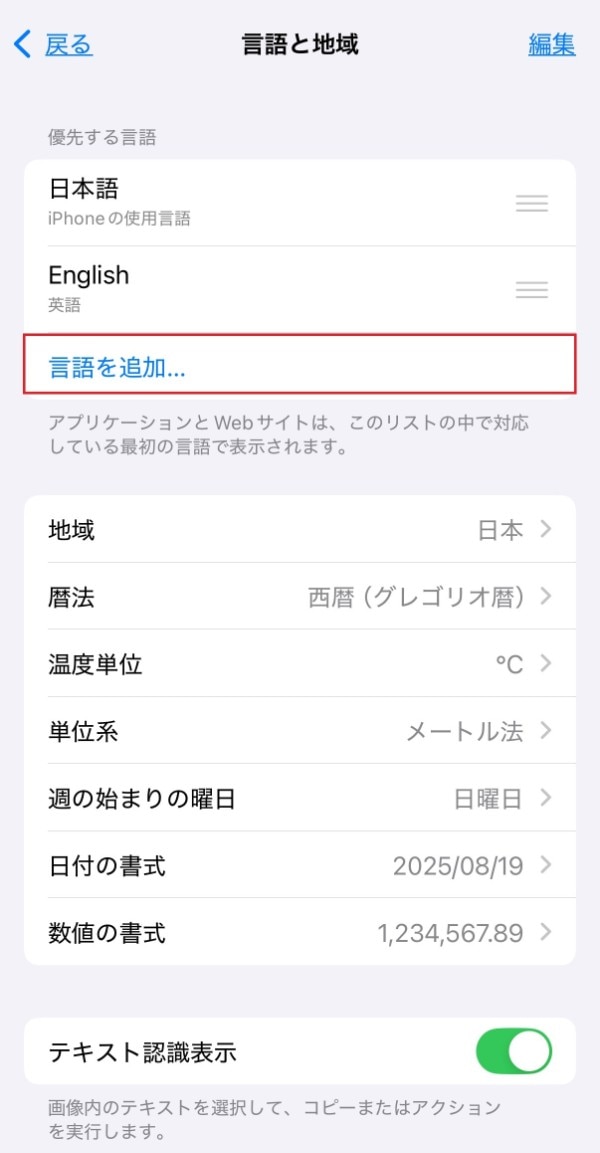Screen dimensions: 600x1153
Task: Open the 単位系 measurement system
Action: coord(300,731)
